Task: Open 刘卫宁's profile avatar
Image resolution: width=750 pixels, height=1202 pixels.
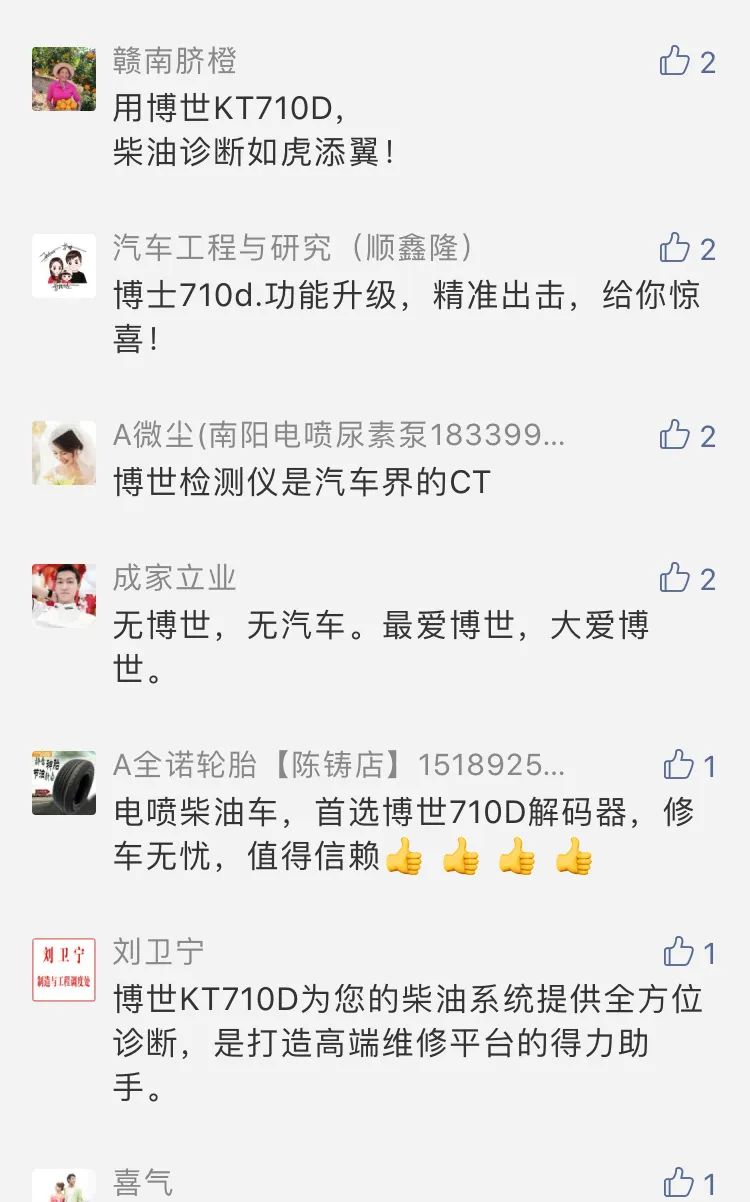Action: coord(64,969)
